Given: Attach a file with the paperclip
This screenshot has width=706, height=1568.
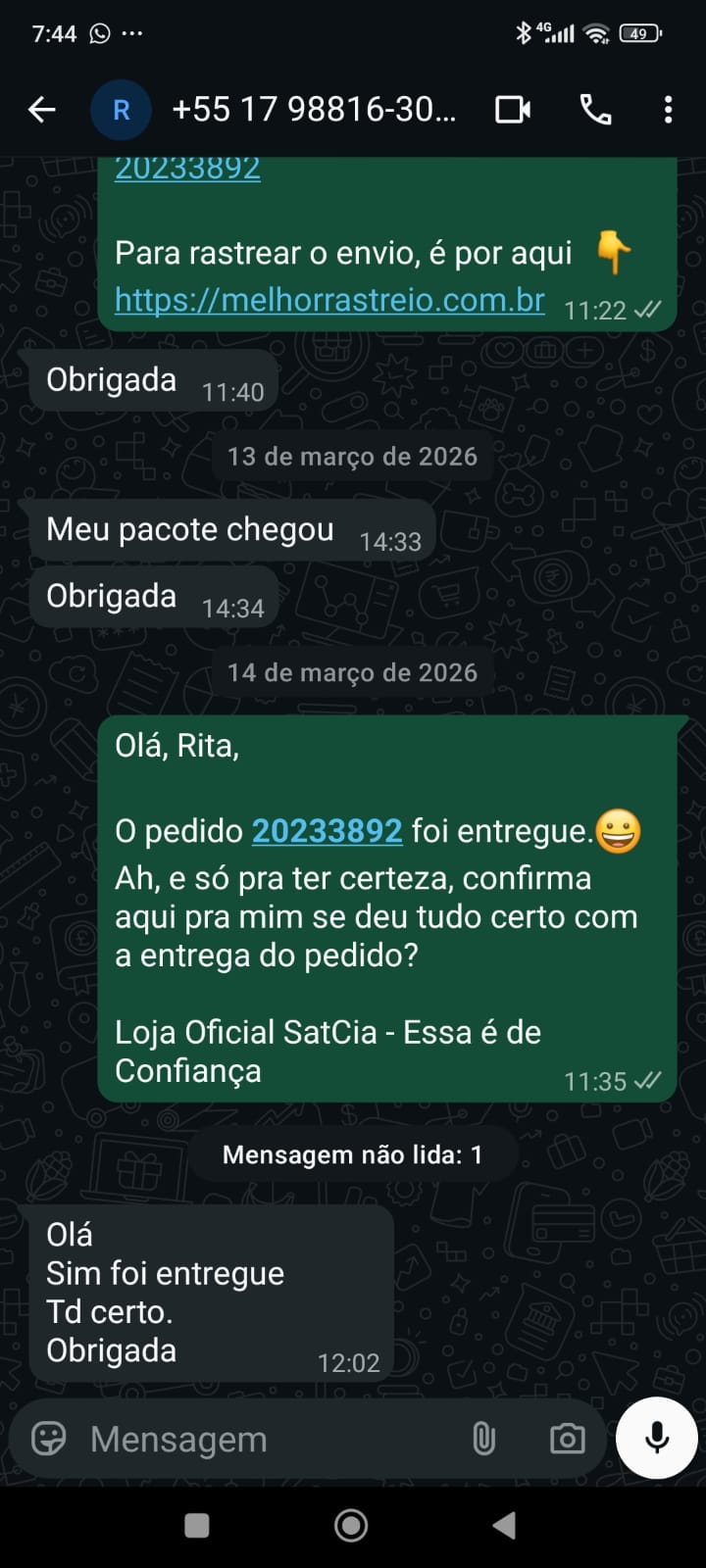Looking at the screenshot, I should [x=483, y=1439].
